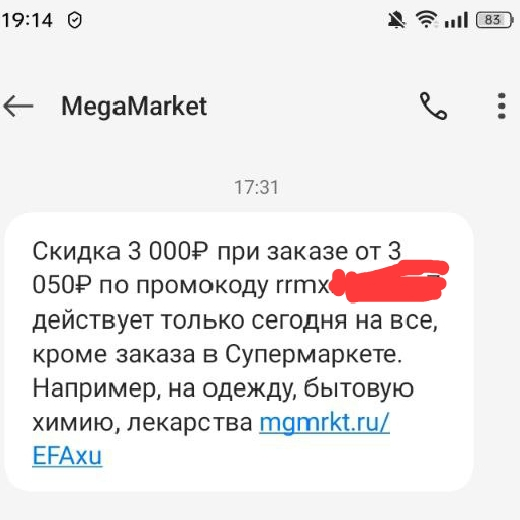Open the three-dot overflow menu
Image resolution: width=520 pixels, height=520 pixels.
click(502, 106)
